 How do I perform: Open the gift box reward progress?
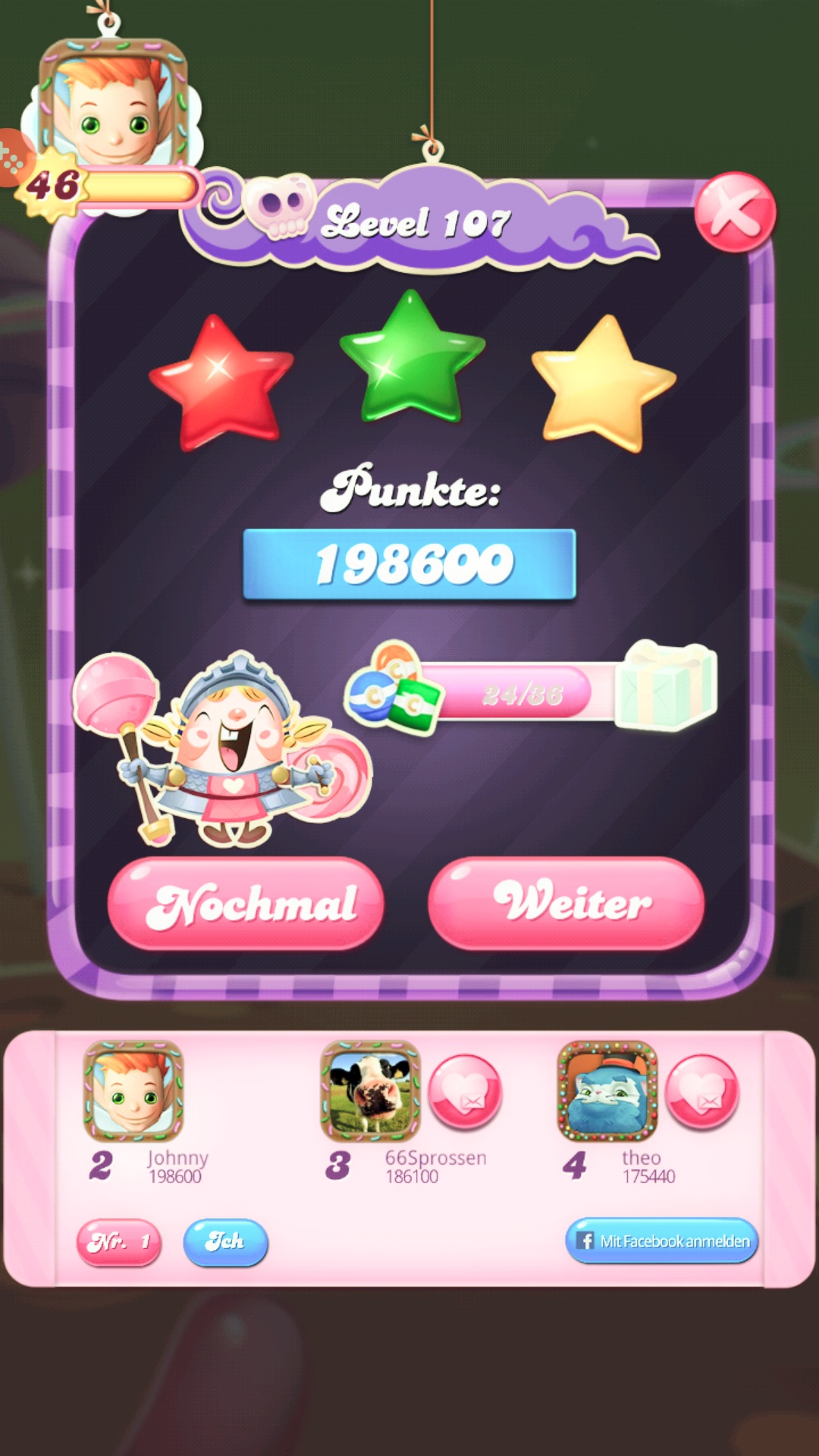click(x=666, y=686)
